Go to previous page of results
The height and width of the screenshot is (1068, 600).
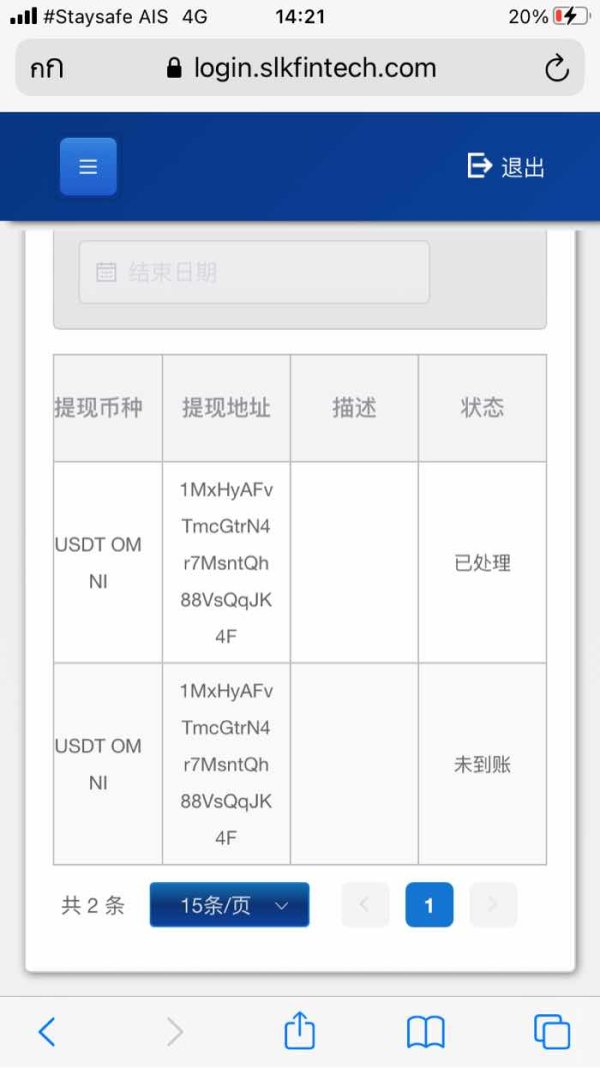click(364, 905)
